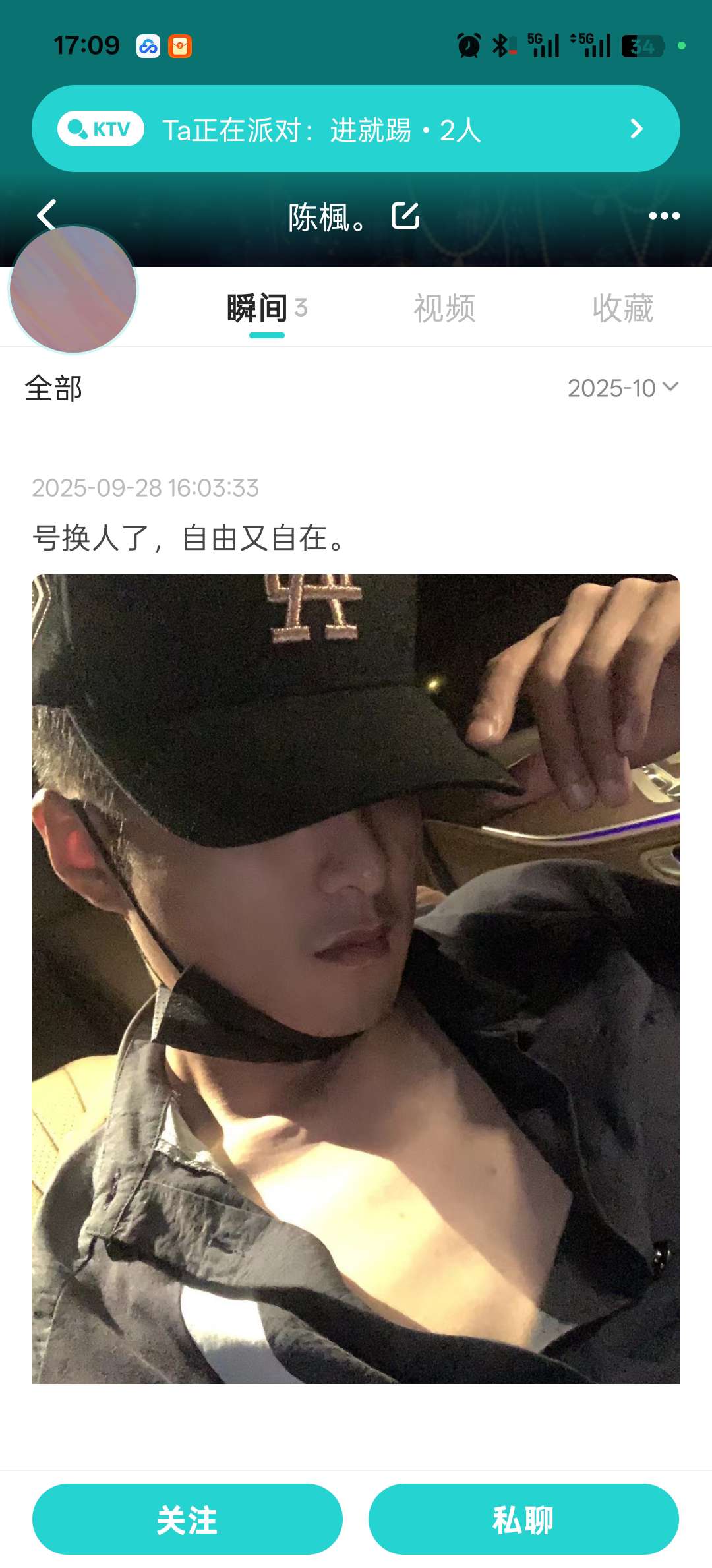712x1568 pixels.
Task: Expand the 2025-10 date dropdown
Action: click(622, 388)
